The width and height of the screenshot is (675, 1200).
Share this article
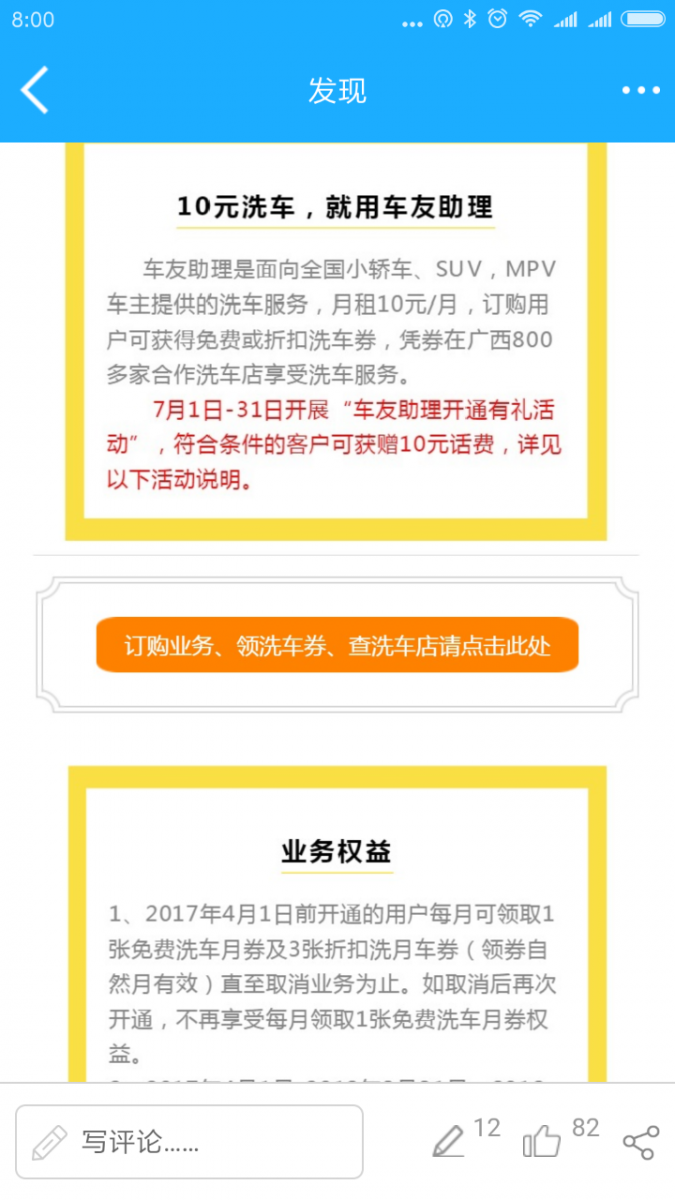click(x=640, y=1141)
